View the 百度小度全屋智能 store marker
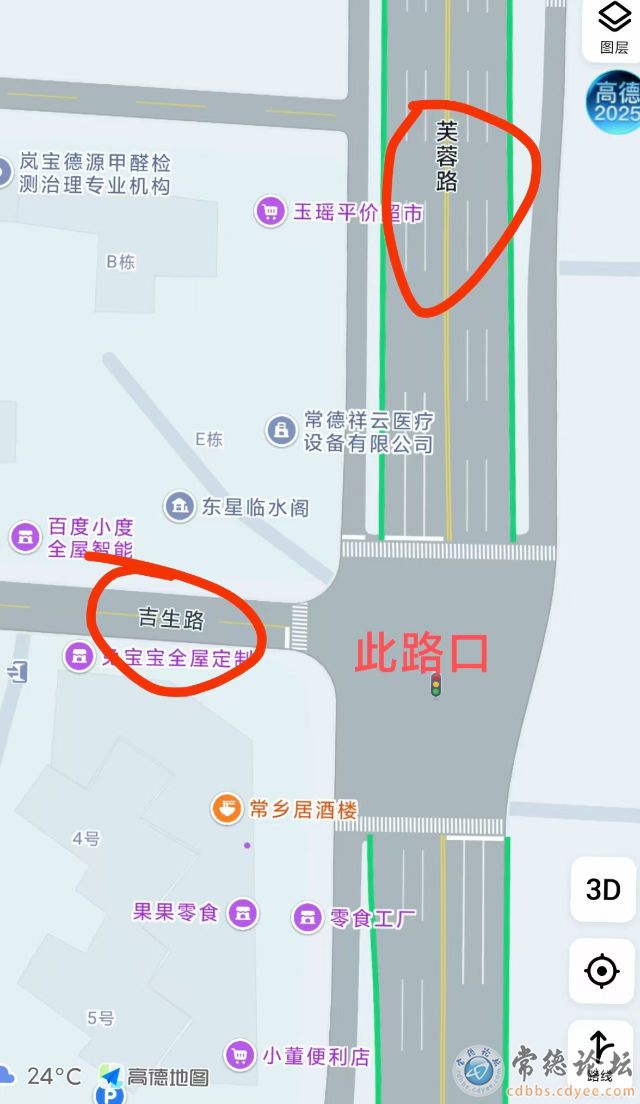 24,537
